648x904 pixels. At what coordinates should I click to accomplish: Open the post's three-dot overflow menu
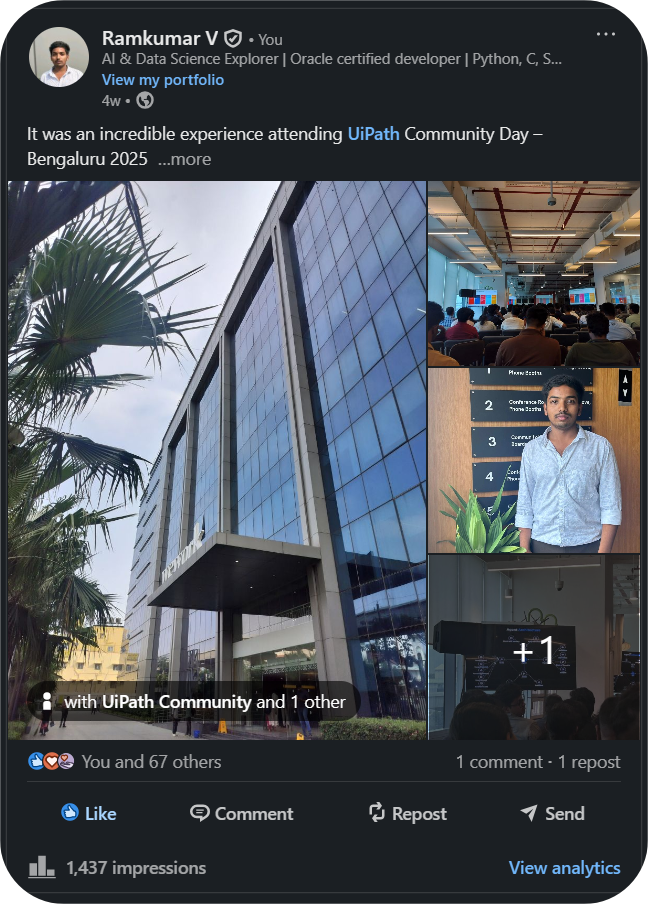(606, 34)
